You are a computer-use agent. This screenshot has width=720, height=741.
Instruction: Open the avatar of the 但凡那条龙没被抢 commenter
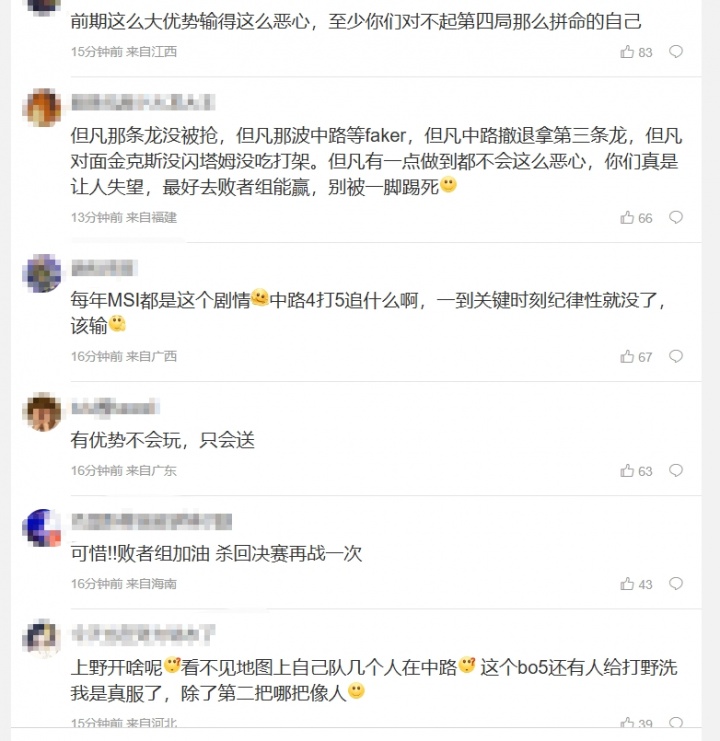[x=42, y=106]
